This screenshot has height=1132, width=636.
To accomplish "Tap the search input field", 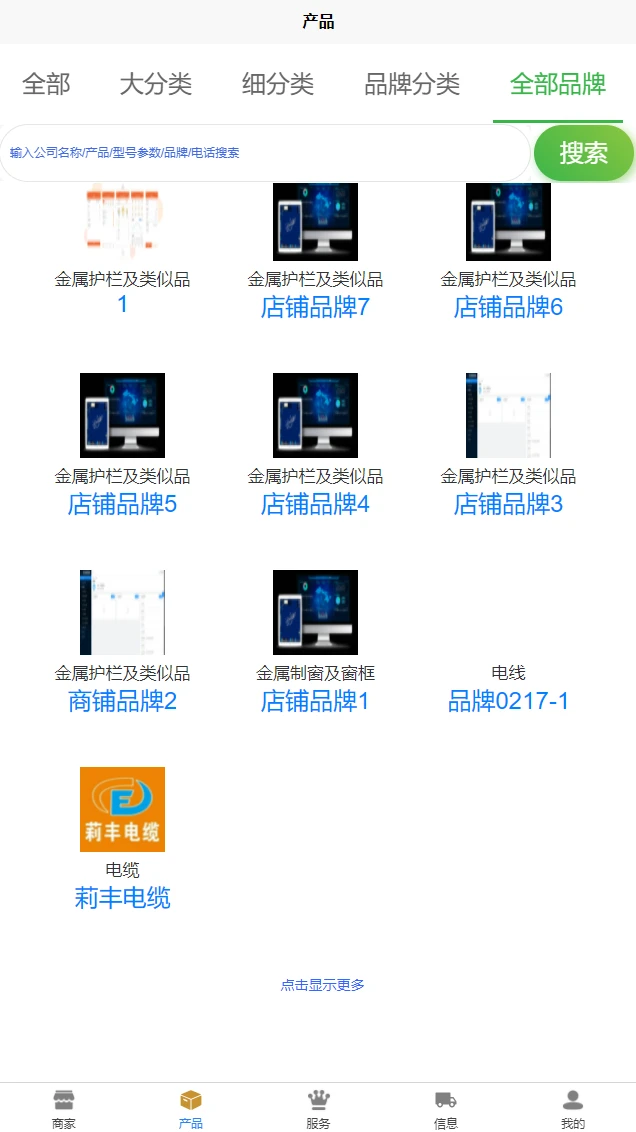I will tap(265, 153).
